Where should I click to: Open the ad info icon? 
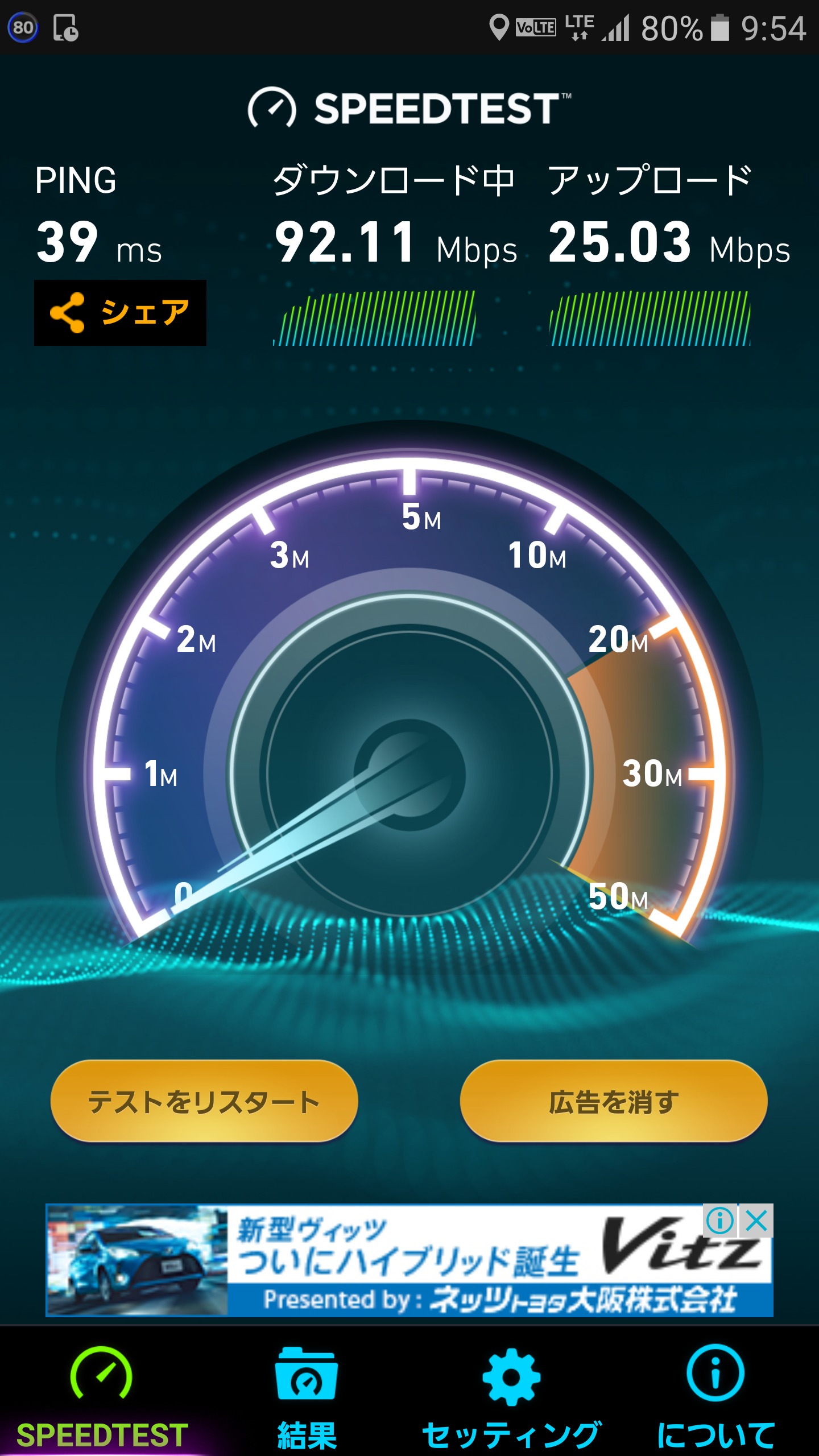[720, 1221]
